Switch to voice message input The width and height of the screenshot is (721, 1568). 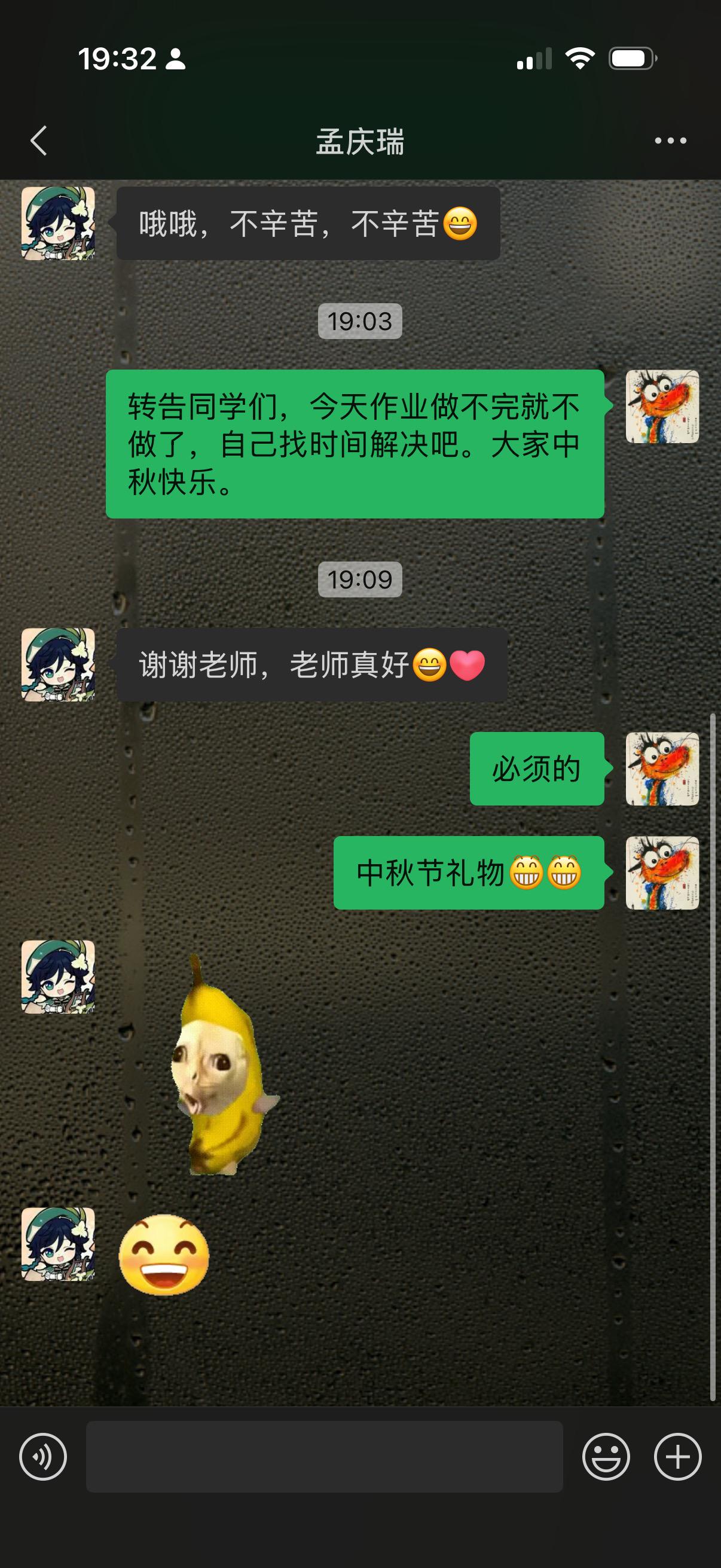click(42, 1457)
